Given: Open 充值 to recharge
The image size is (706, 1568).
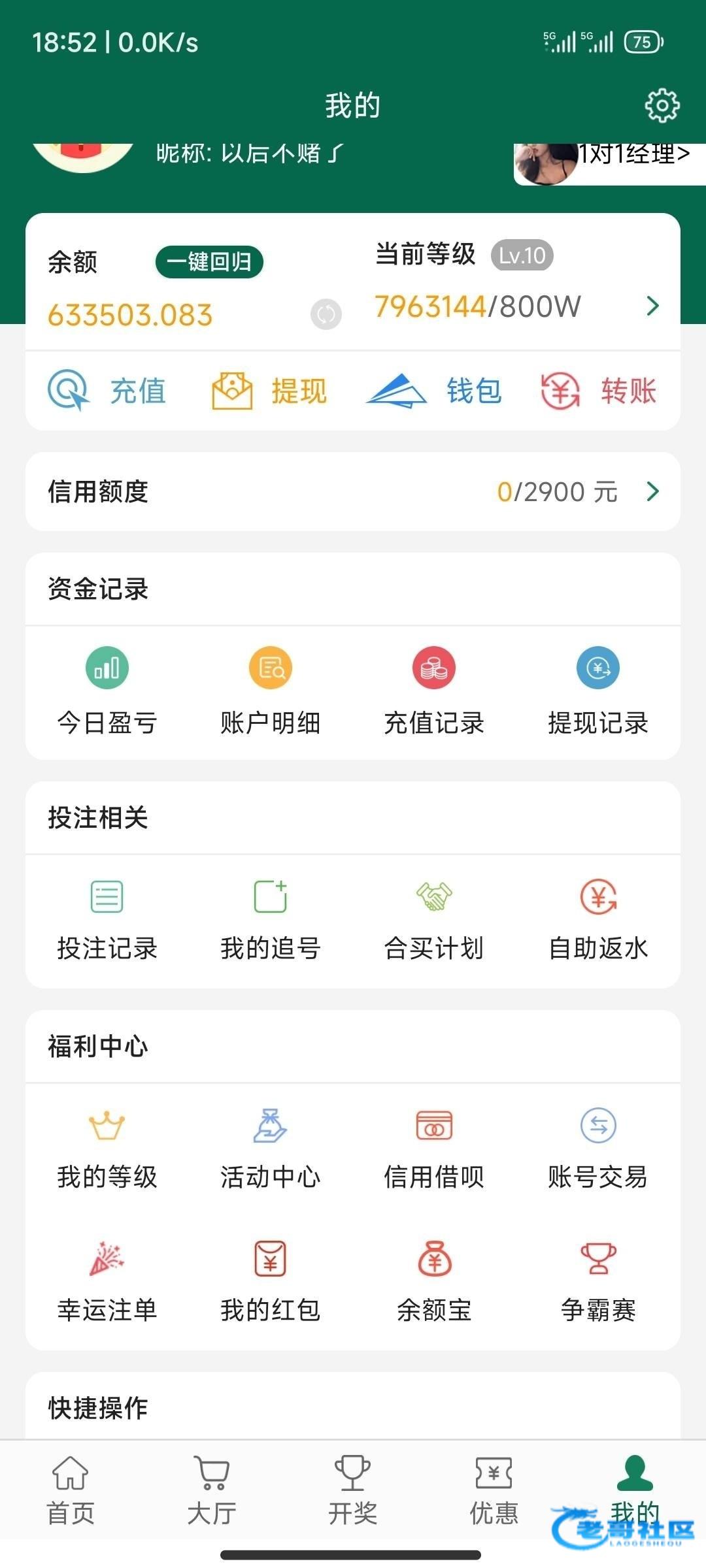Looking at the screenshot, I should click(108, 391).
